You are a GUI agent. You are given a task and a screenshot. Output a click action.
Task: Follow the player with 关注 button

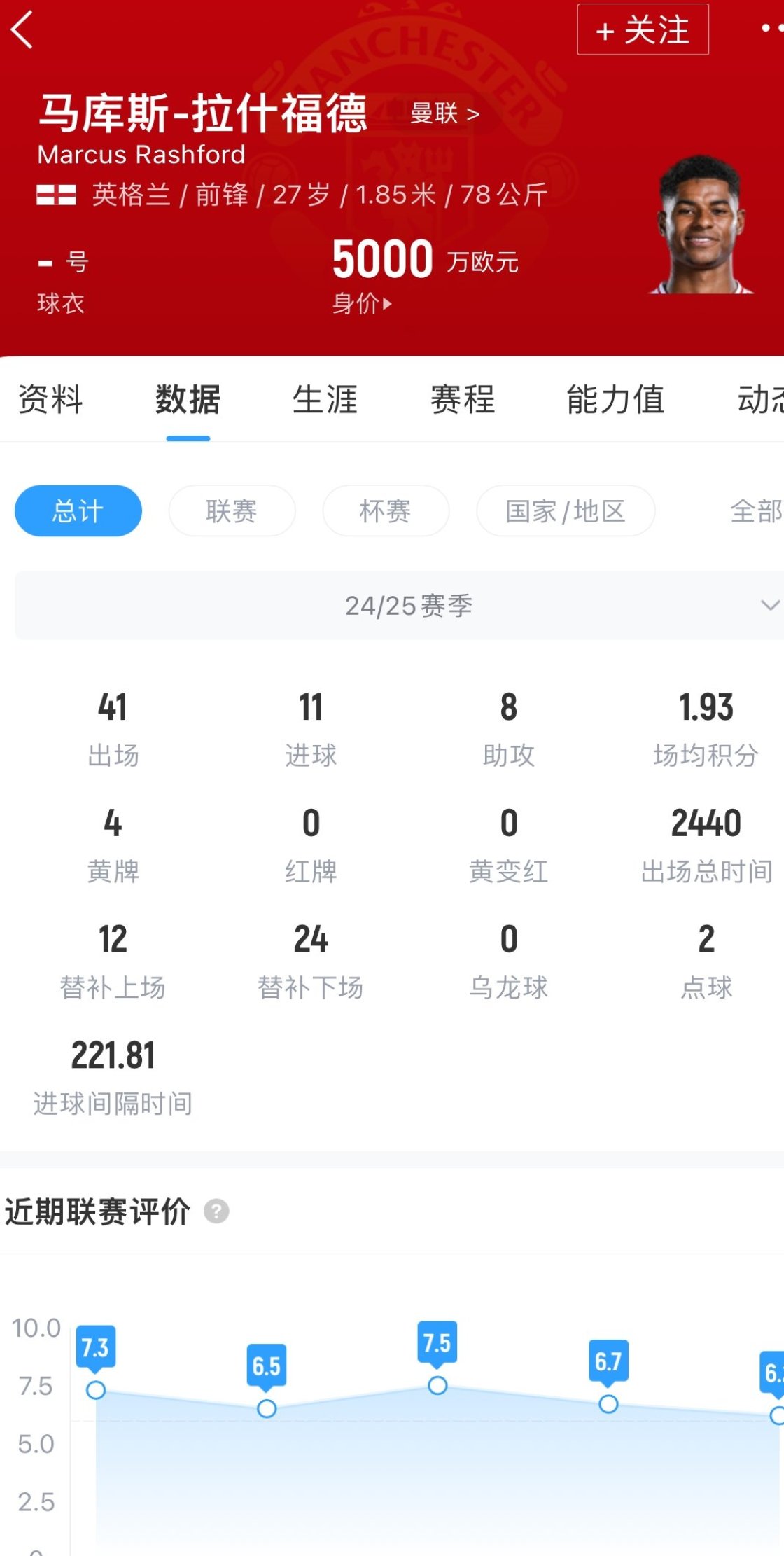pyautogui.click(x=643, y=29)
